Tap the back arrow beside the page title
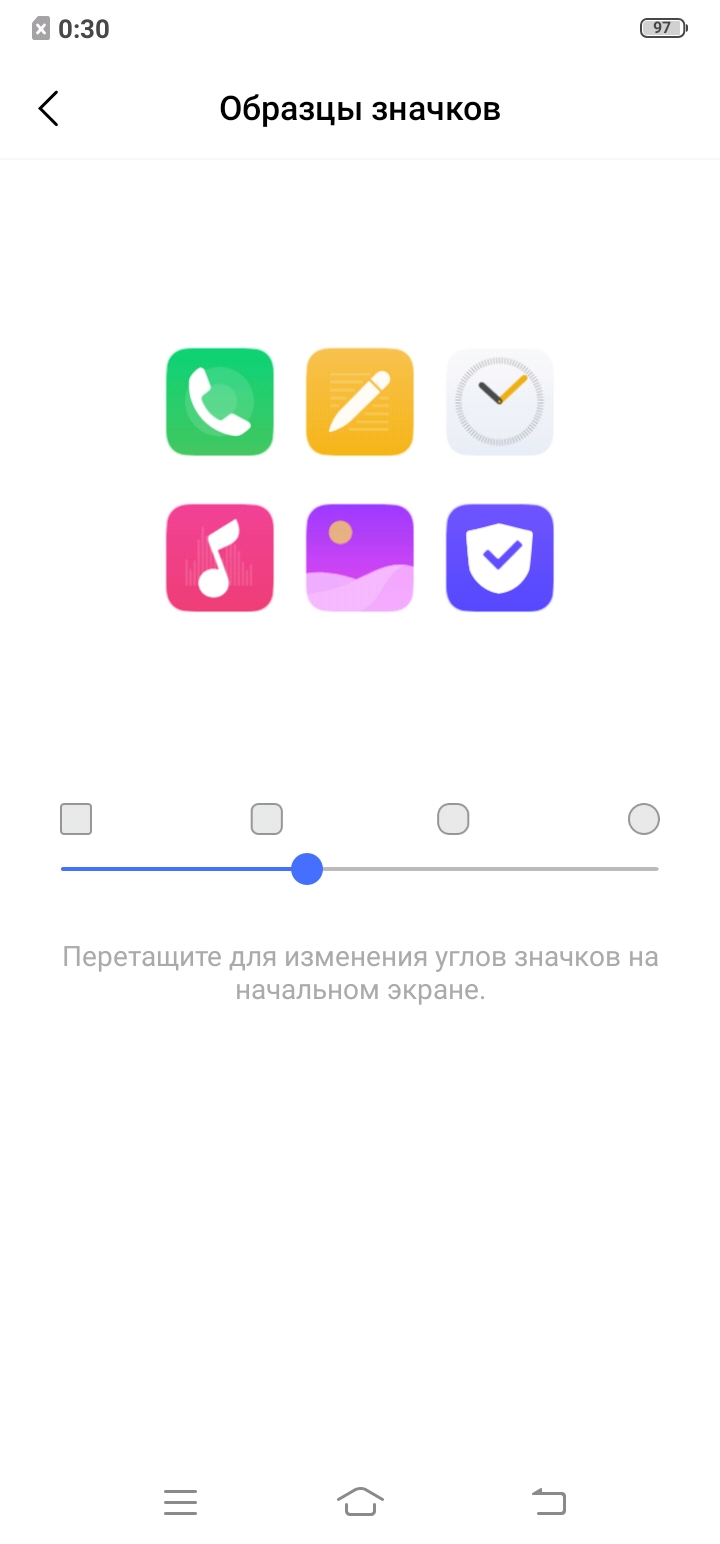 click(47, 108)
